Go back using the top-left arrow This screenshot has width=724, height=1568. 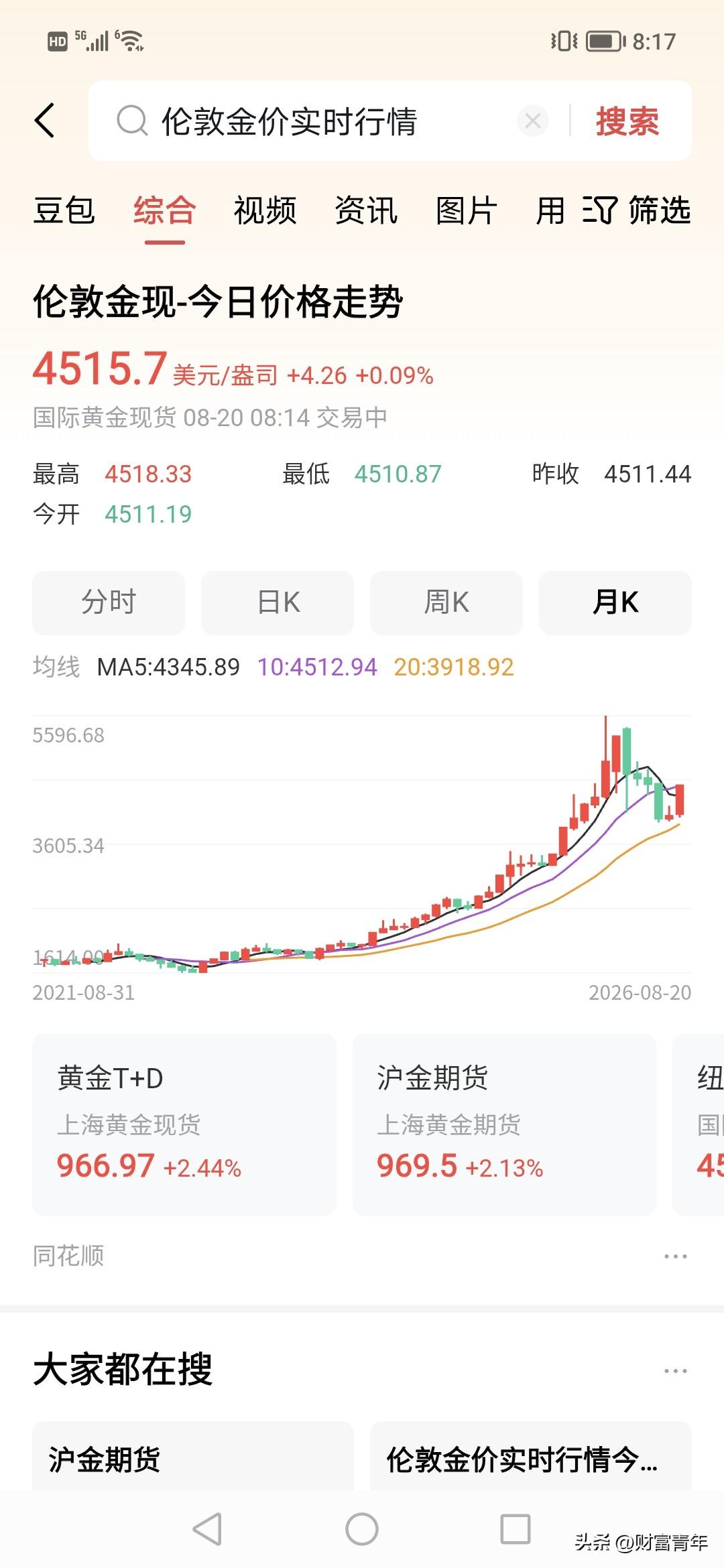(x=44, y=121)
